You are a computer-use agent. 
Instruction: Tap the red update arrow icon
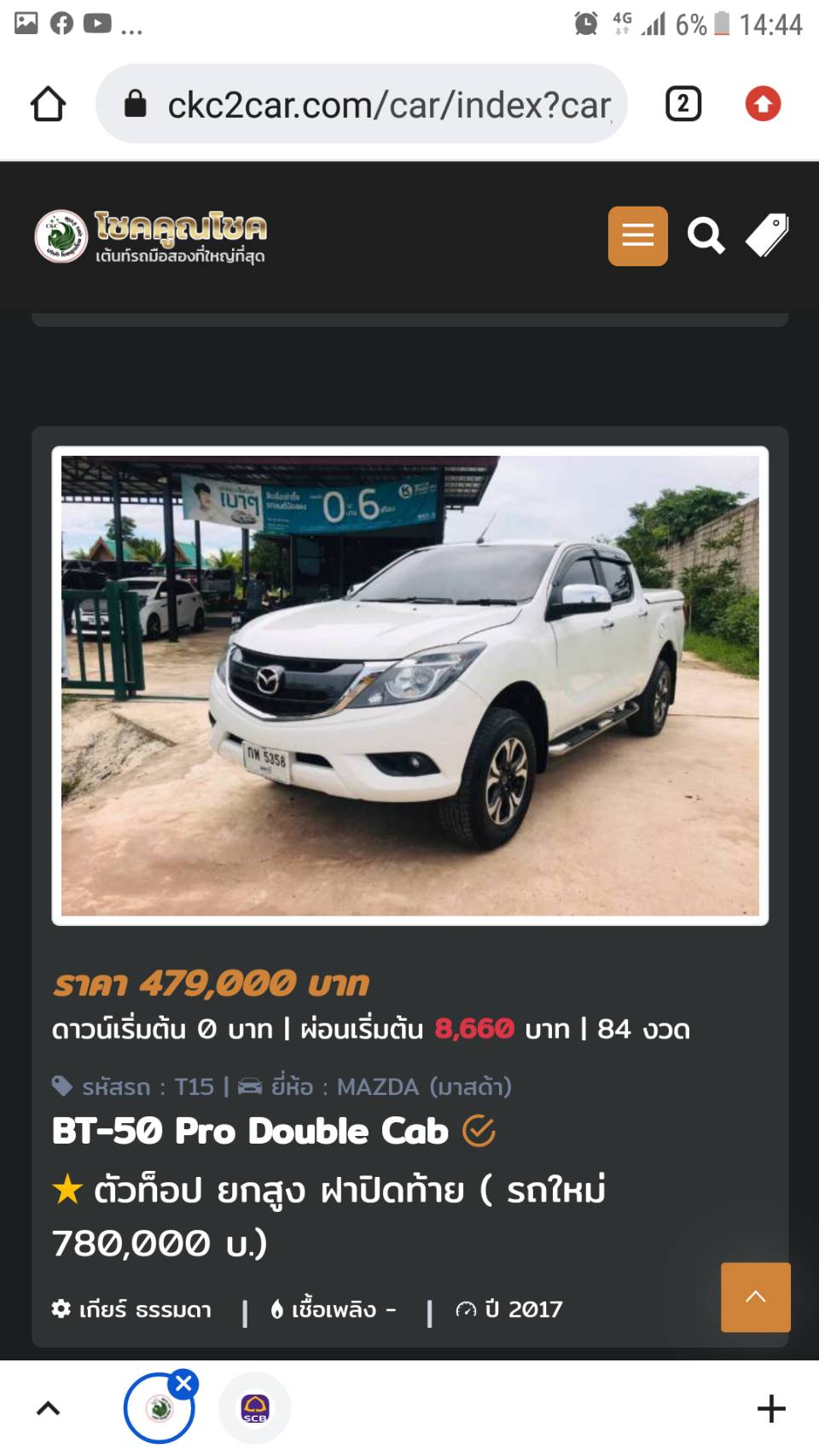pos(763,104)
